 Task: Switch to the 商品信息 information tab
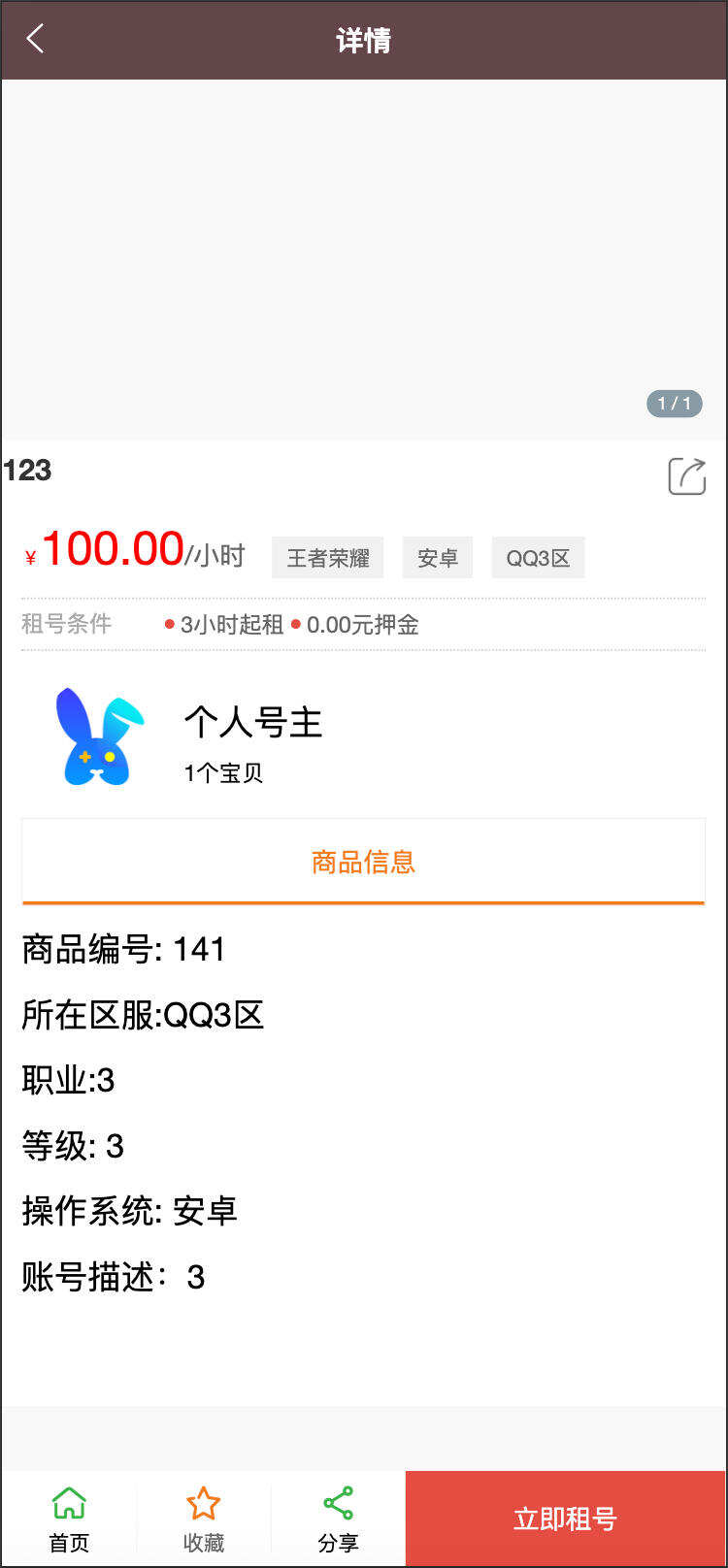(x=362, y=862)
